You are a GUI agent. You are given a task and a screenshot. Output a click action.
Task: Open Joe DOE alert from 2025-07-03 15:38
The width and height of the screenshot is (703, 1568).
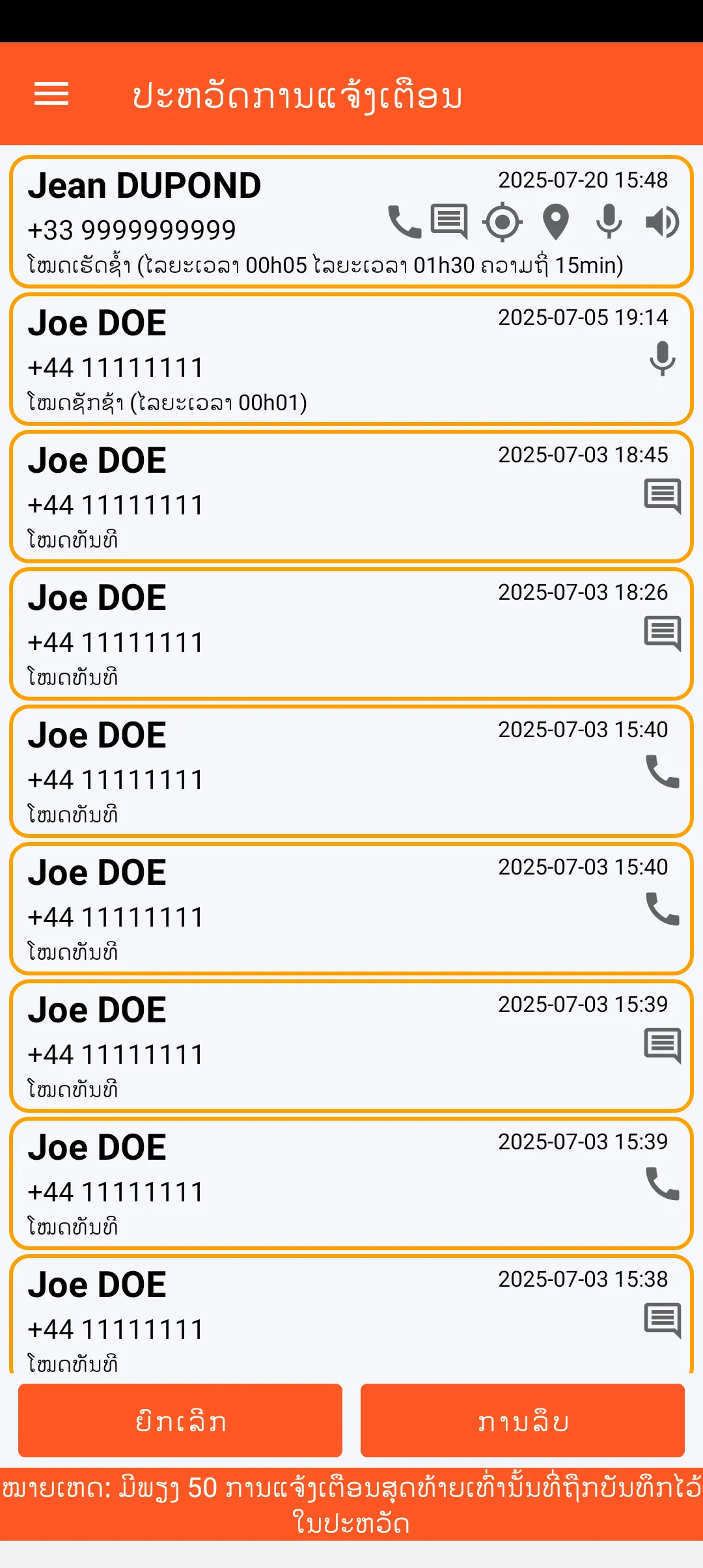351,1317
